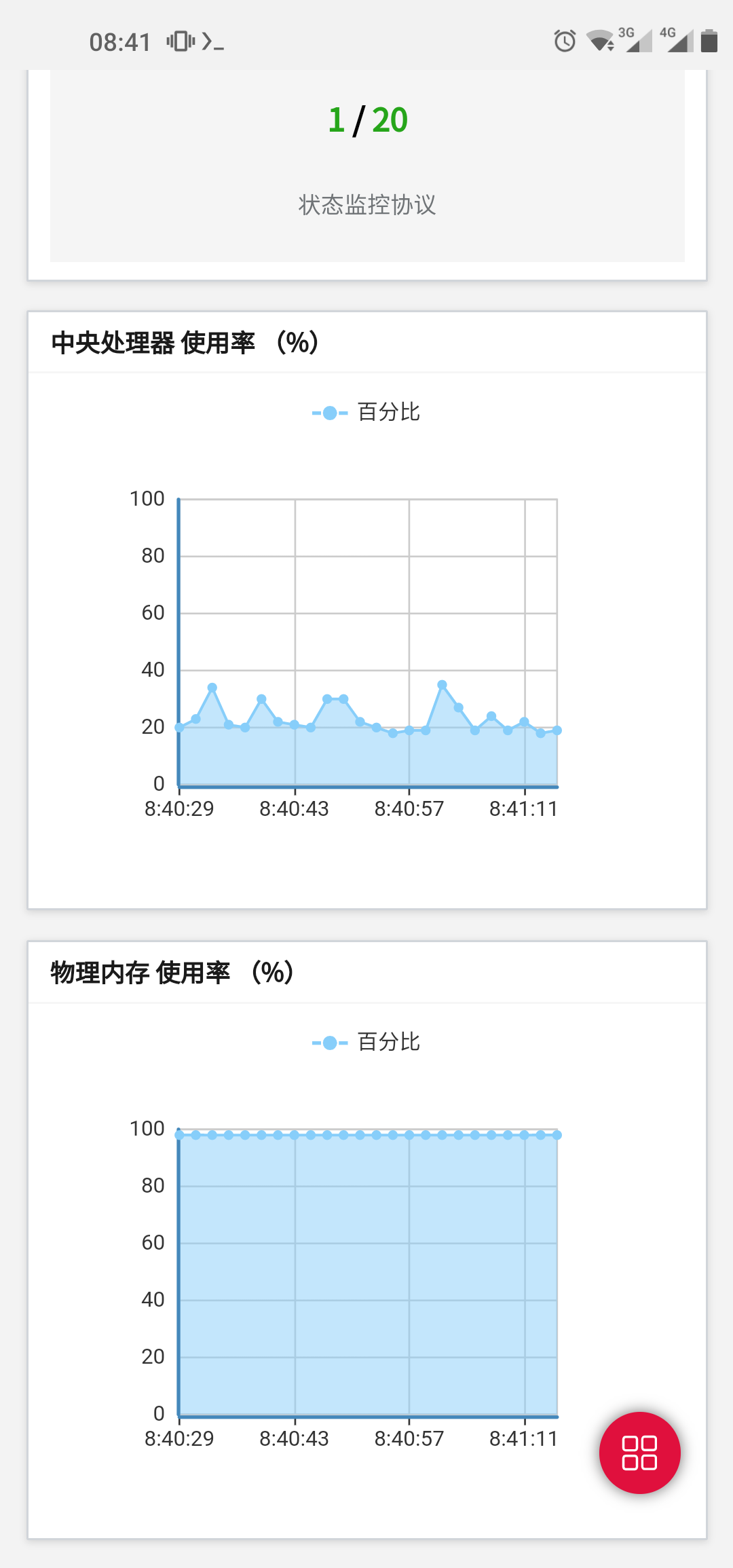This screenshot has height=1568, width=733.
Task: Tap the 百分比 legend marker above the memory chart
Action: 328,1041
